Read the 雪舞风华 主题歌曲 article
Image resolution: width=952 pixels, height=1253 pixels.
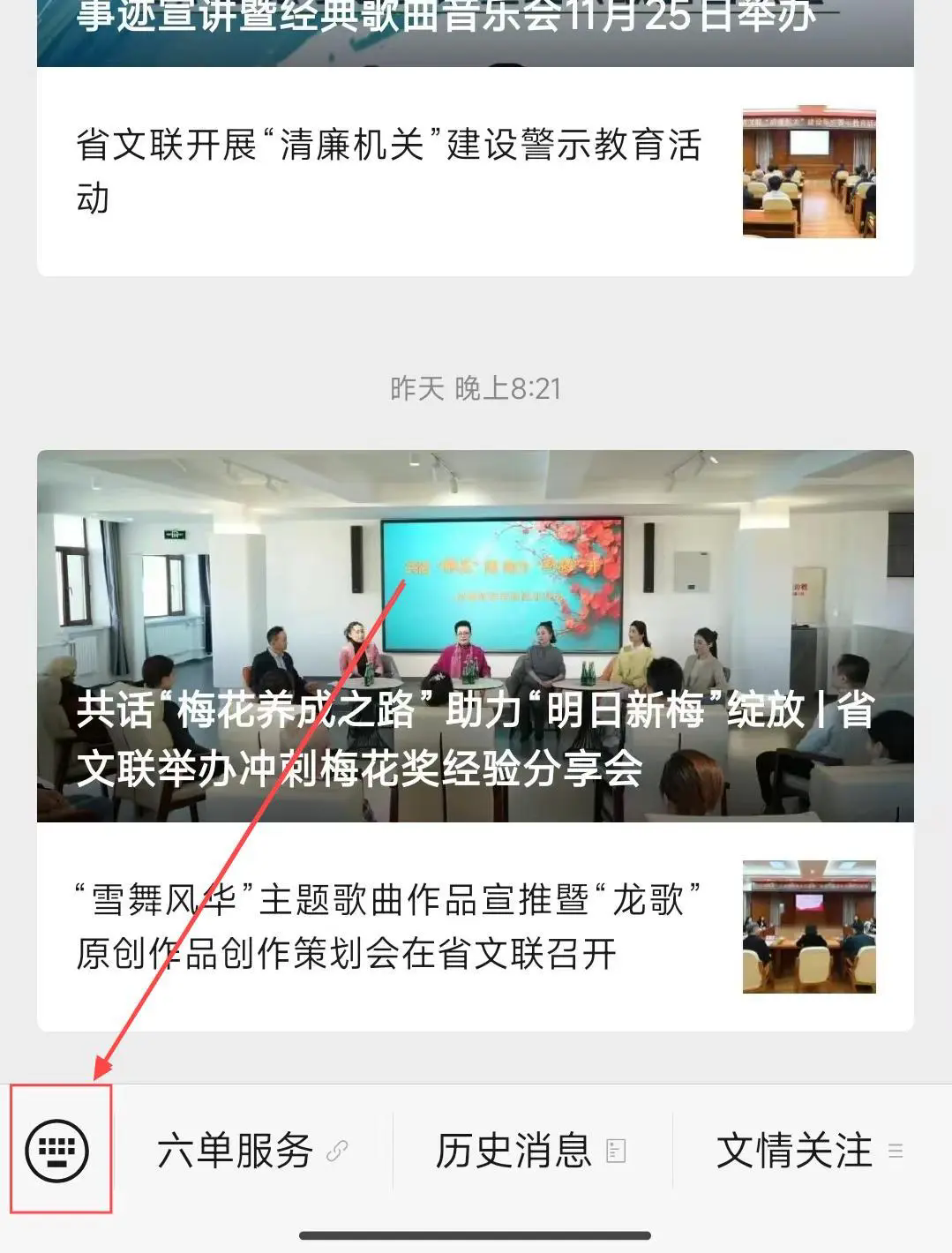coord(388,927)
